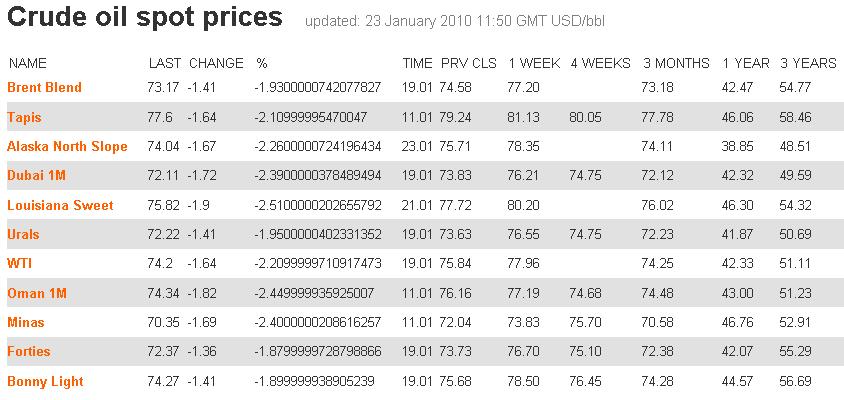844x400 pixels.
Task: Open the Brent Blend price link
Action: click(x=44, y=87)
